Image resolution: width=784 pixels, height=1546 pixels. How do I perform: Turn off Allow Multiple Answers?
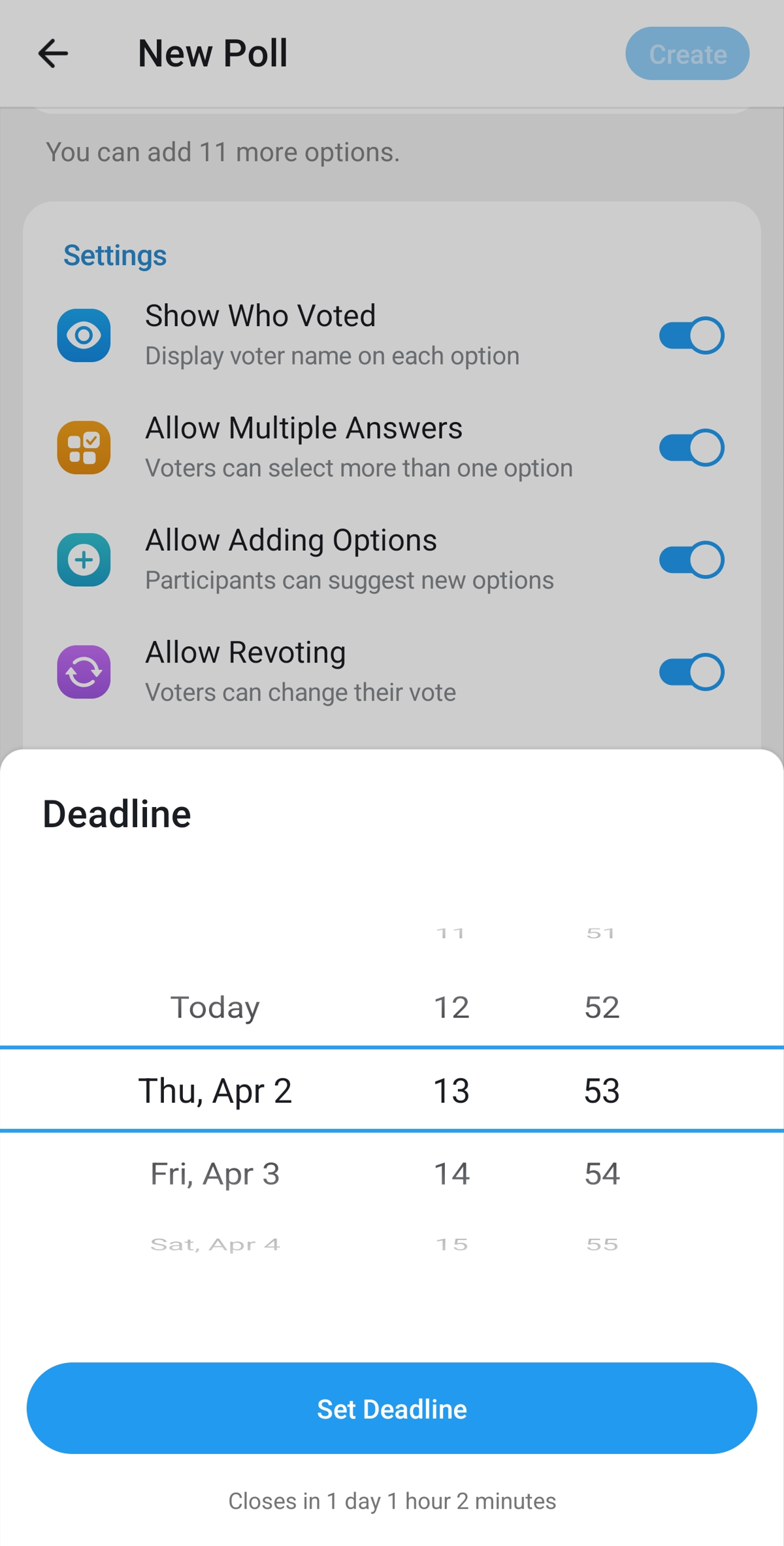pos(691,448)
